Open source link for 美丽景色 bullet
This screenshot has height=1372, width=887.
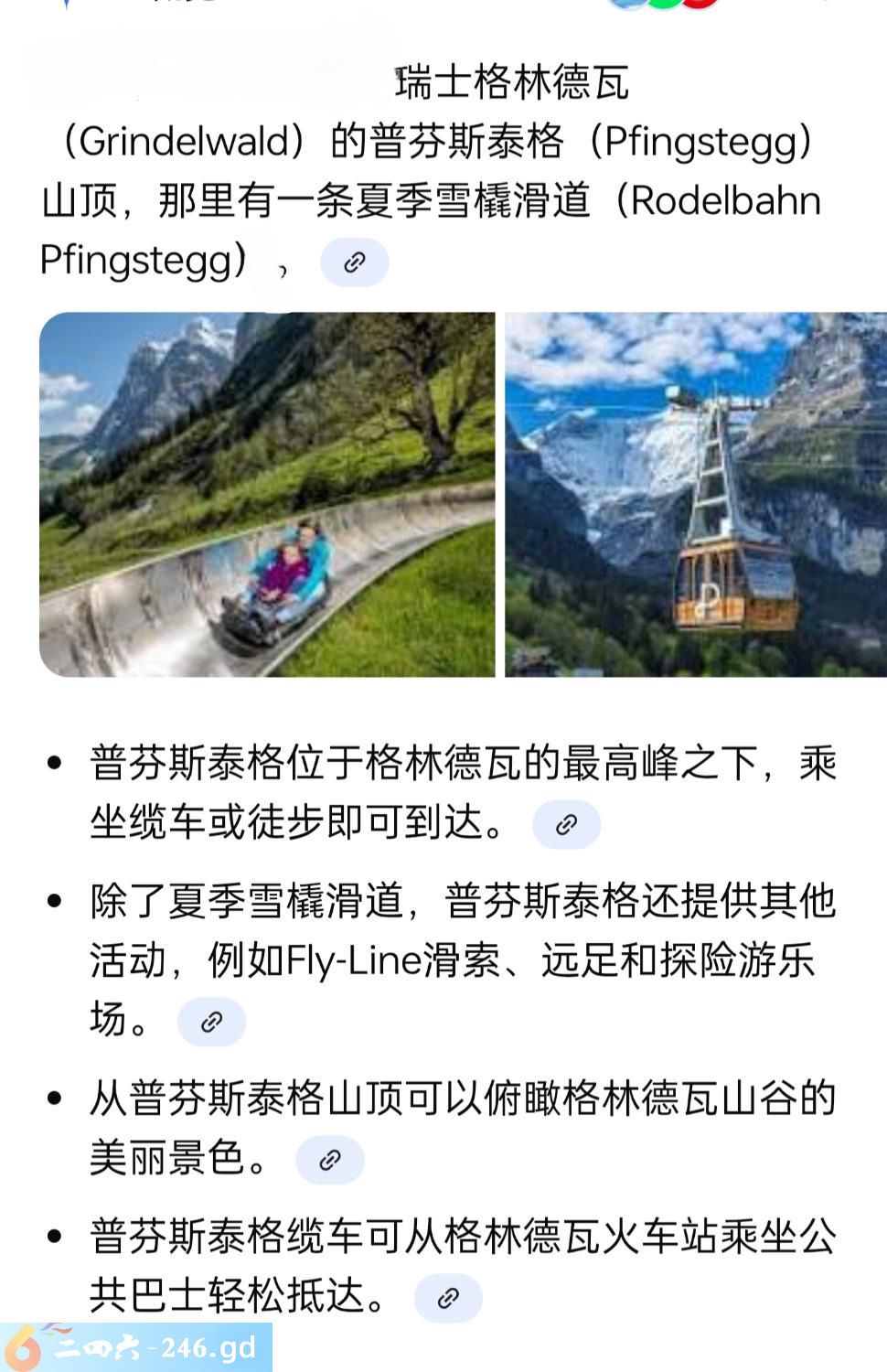[x=329, y=1161]
